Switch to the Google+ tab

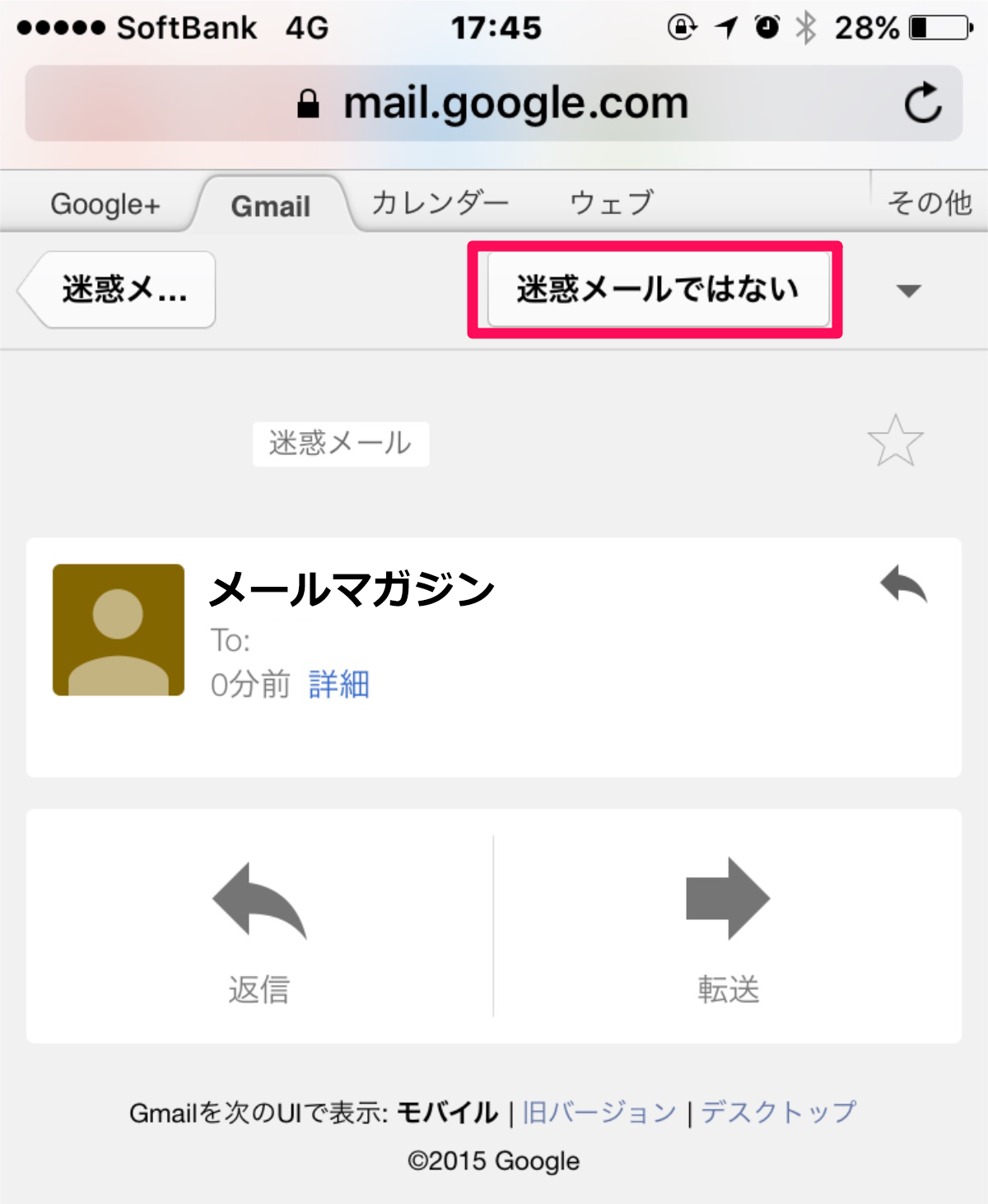coord(105,204)
